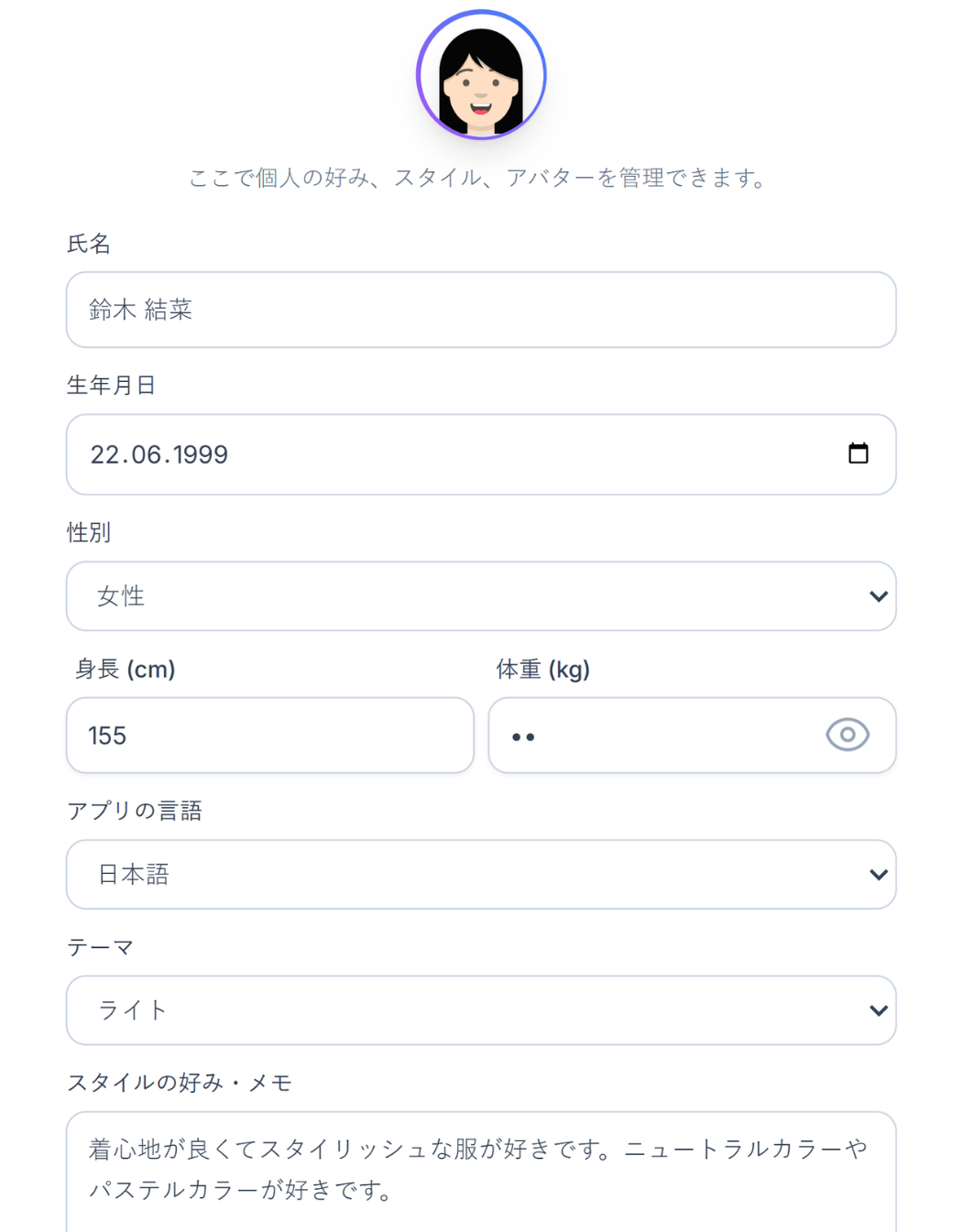Click the 身長 (cm) field label
This screenshot has height=1232, width=962.
click(x=126, y=669)
